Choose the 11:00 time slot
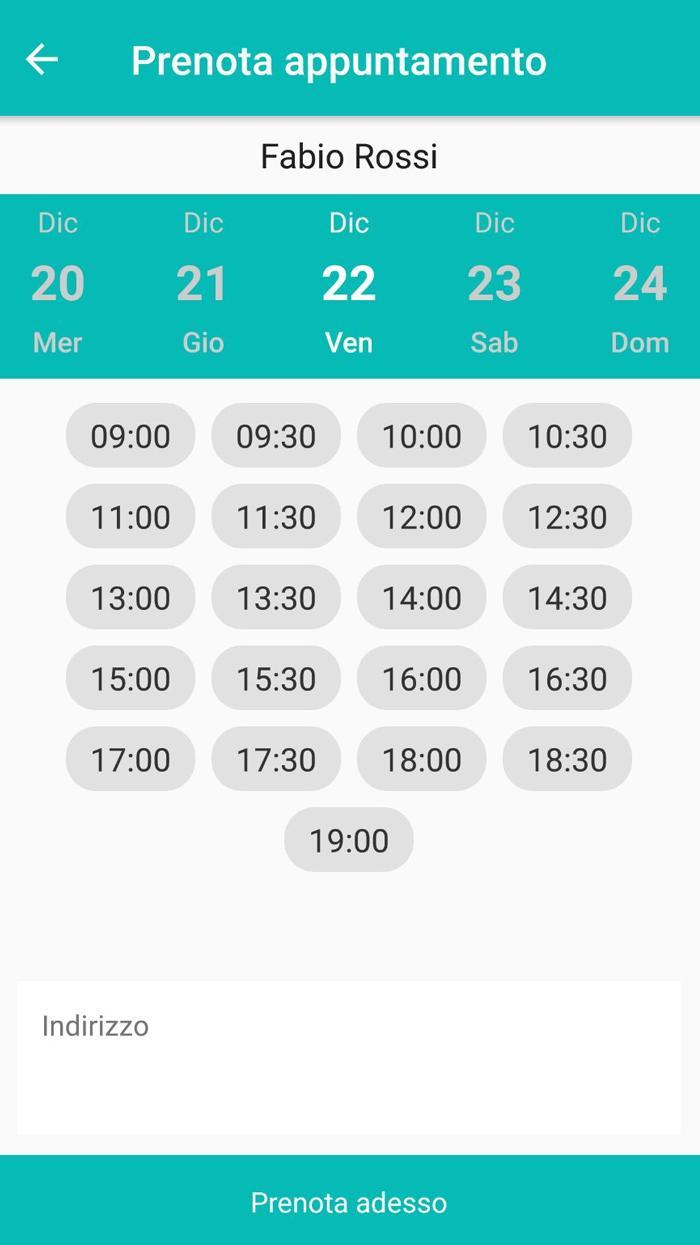The width and height of the screenshot is (700, 1245). click(x=130, y=517)
